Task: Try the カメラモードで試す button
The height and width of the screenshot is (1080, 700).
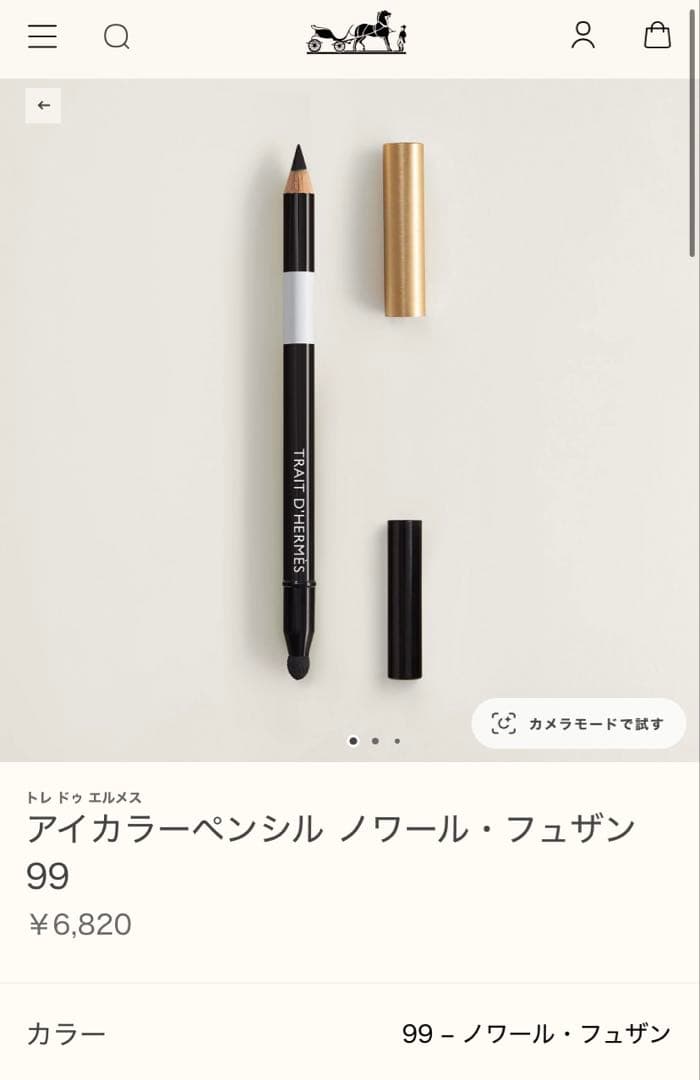Action: [x=578, y=723]
